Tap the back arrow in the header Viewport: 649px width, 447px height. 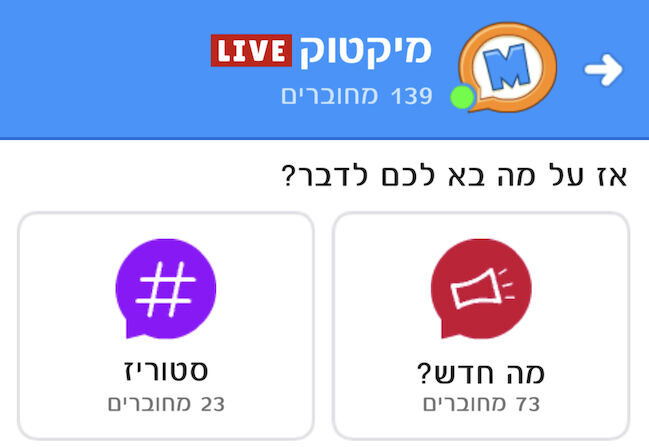[x=604, y=69]
